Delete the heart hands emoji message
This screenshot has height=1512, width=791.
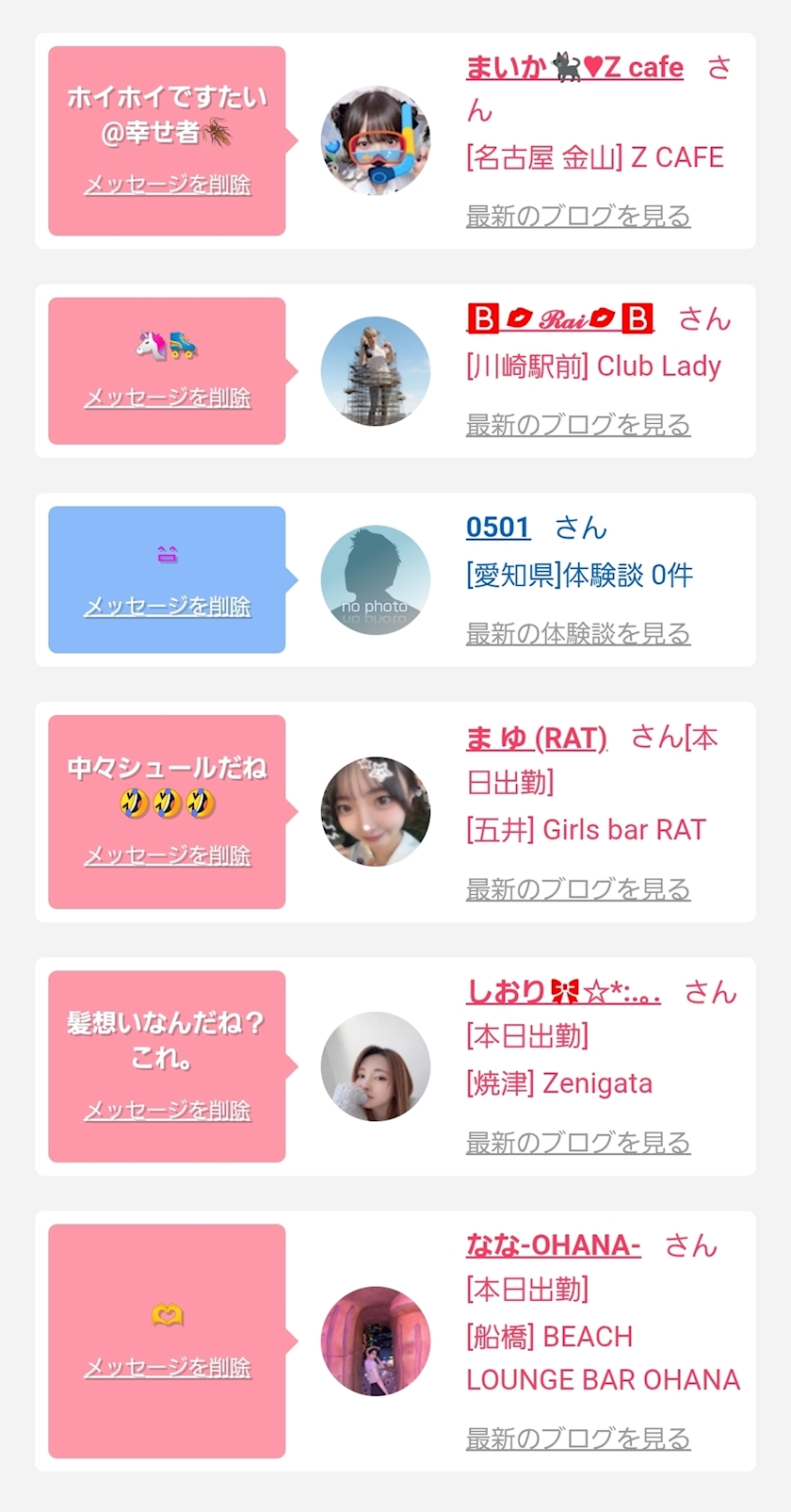[x=168, y=1368]
